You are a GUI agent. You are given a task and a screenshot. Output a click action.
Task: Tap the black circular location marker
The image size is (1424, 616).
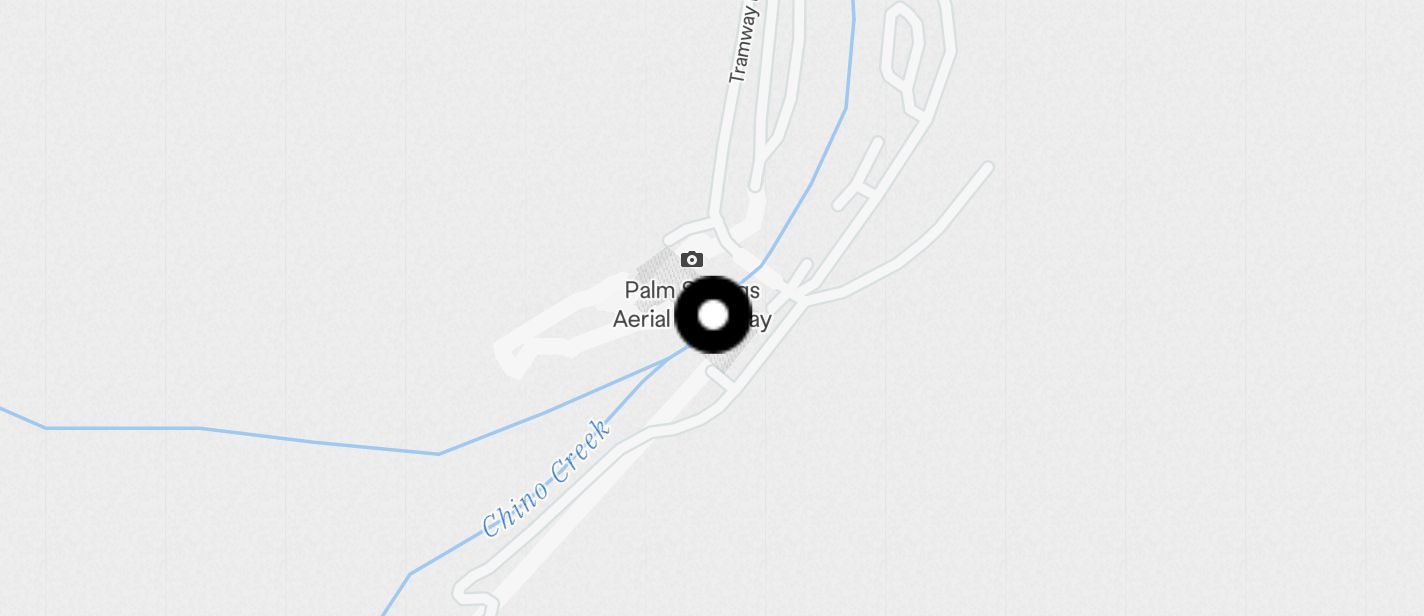712,316
